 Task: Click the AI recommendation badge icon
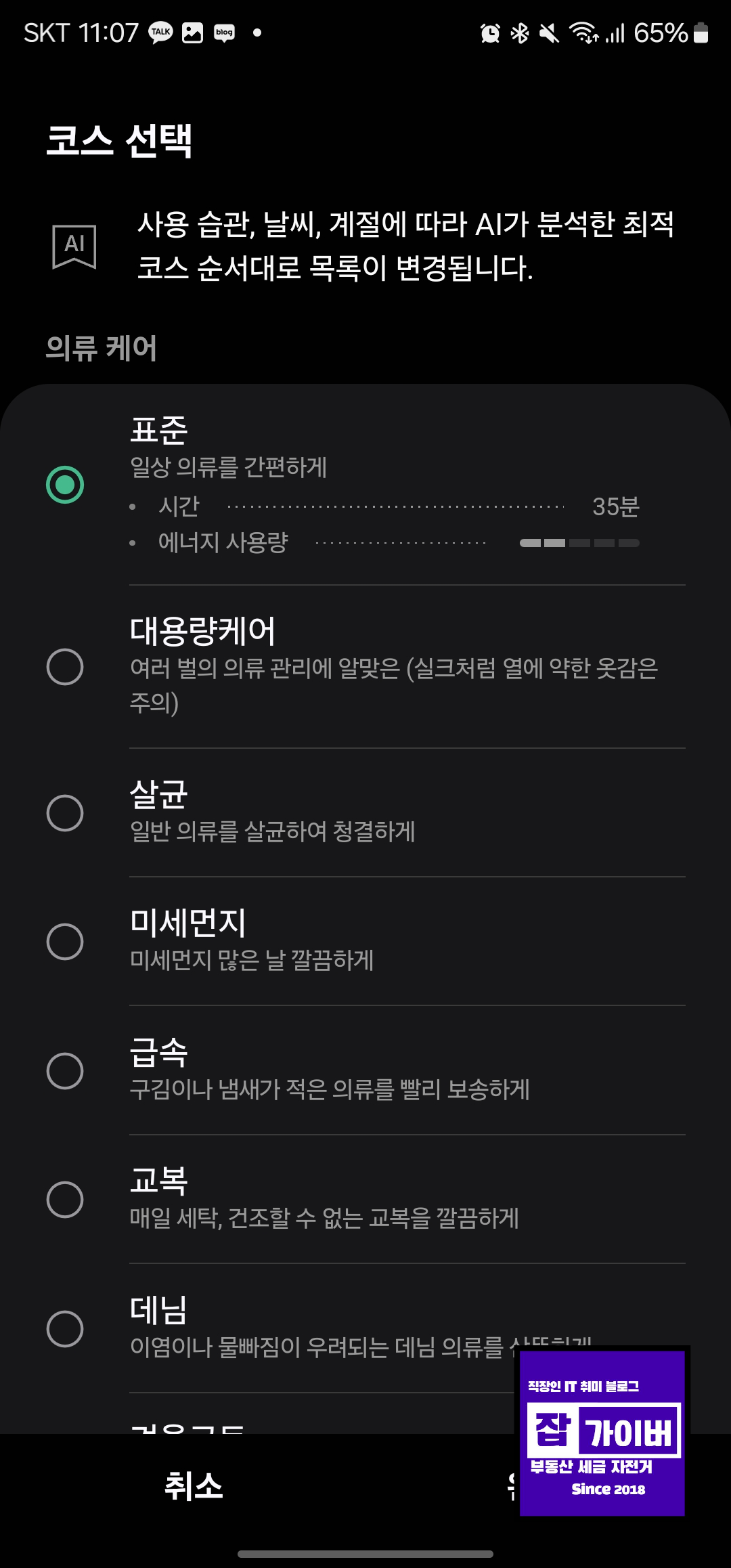74,246
